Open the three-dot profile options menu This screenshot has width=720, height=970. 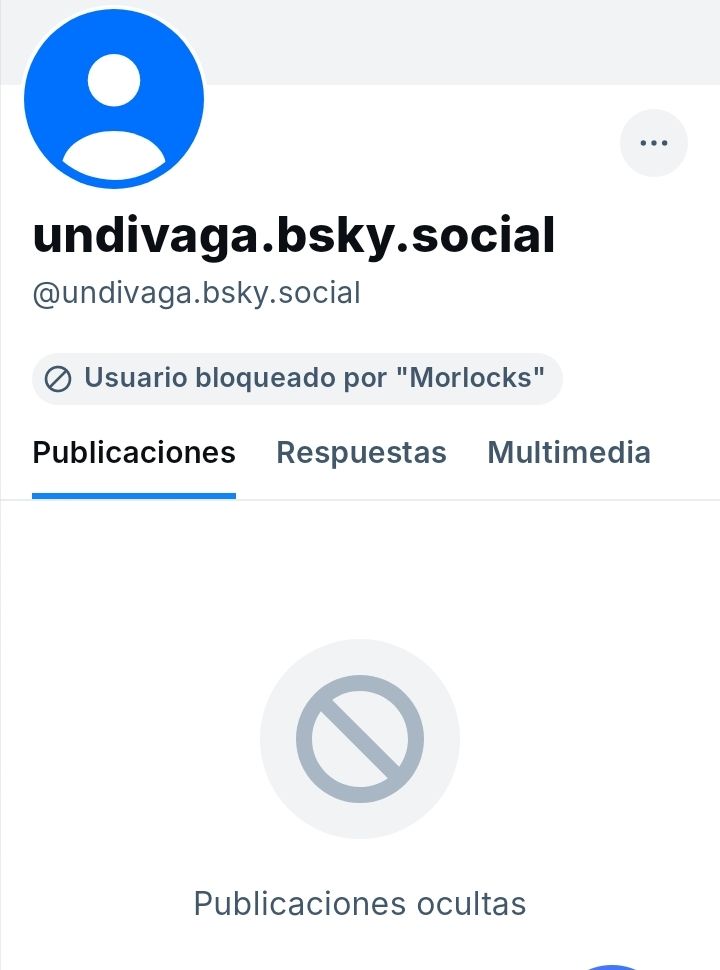click(x=654, y=143)
